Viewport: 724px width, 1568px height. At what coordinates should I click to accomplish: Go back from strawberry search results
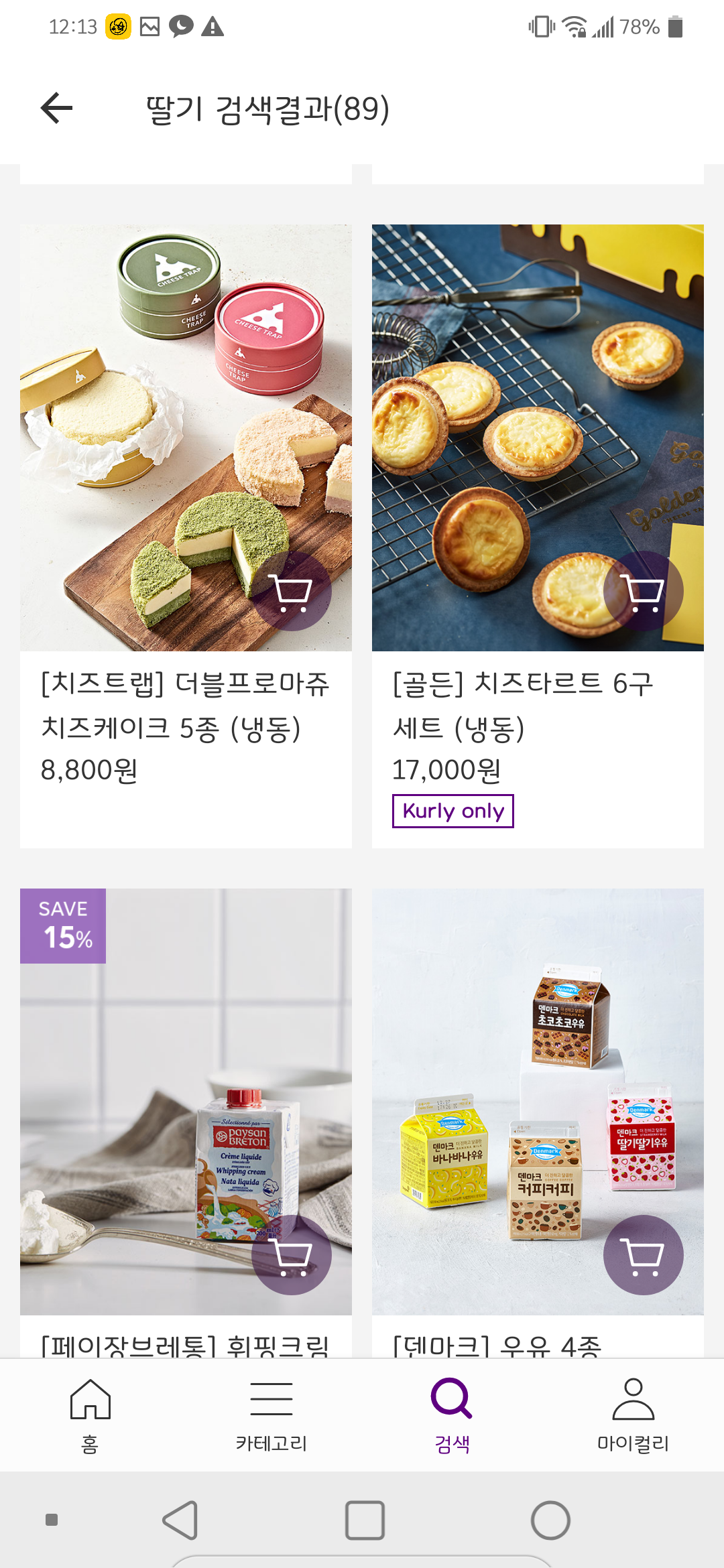[x=57, y=109]
